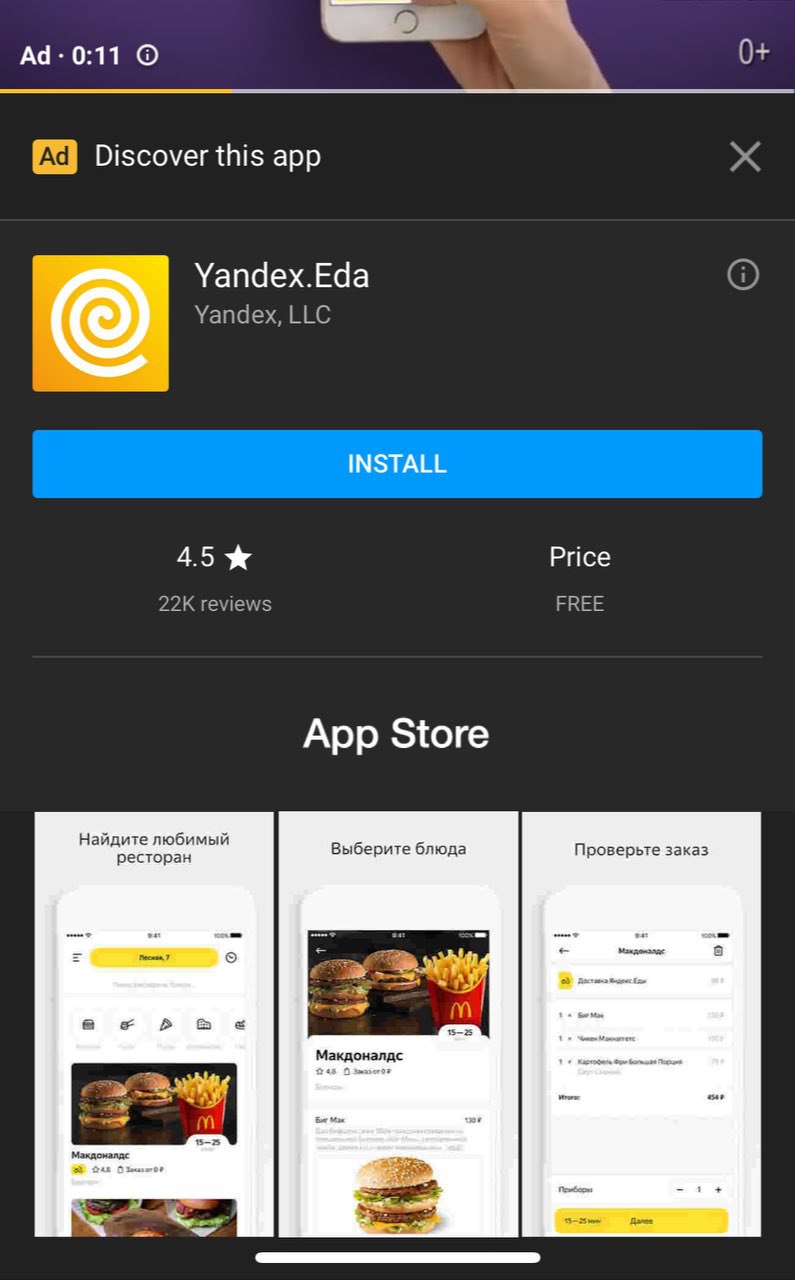
Task: Tap the ad info icon beside the timer
Action: [x=147, y=55]
